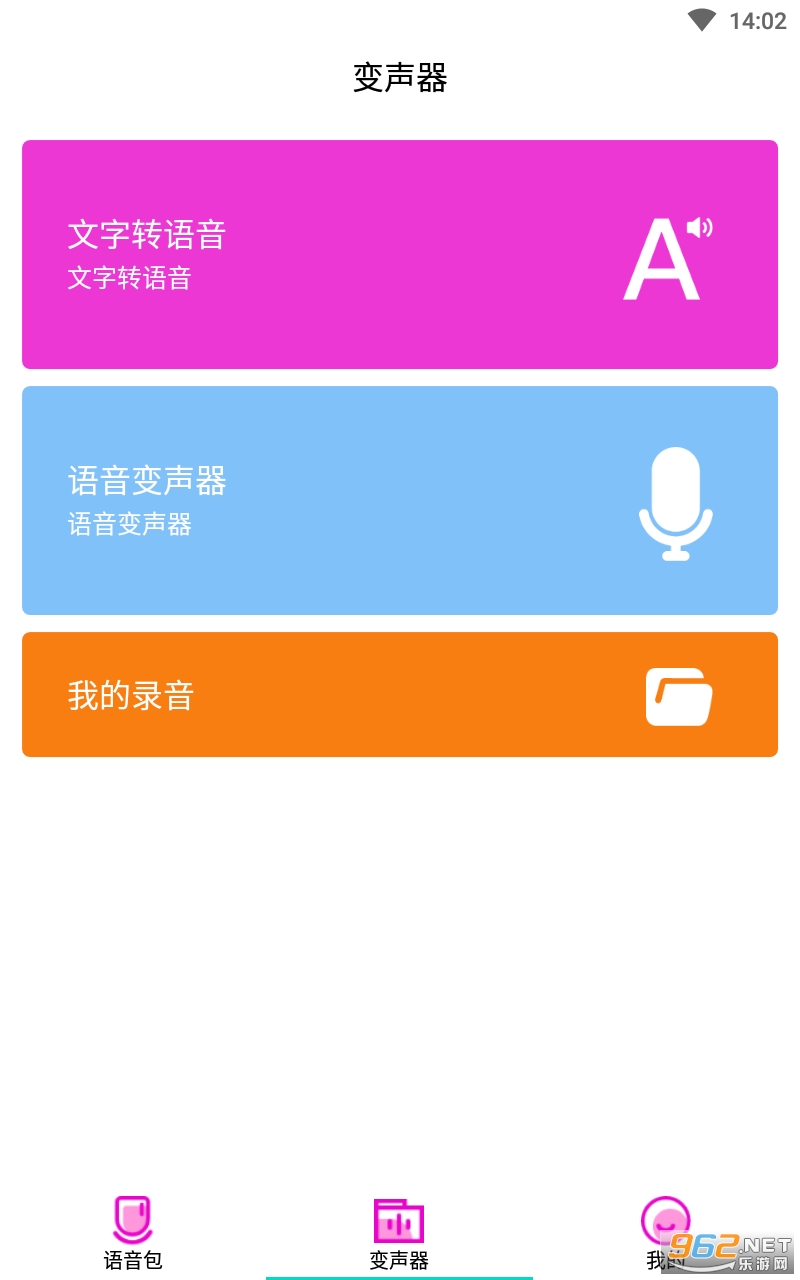Viewport: 800px width, 1280px height.
Task: Open 我的录音 recordings folder
Action: [x=400, y=694]
